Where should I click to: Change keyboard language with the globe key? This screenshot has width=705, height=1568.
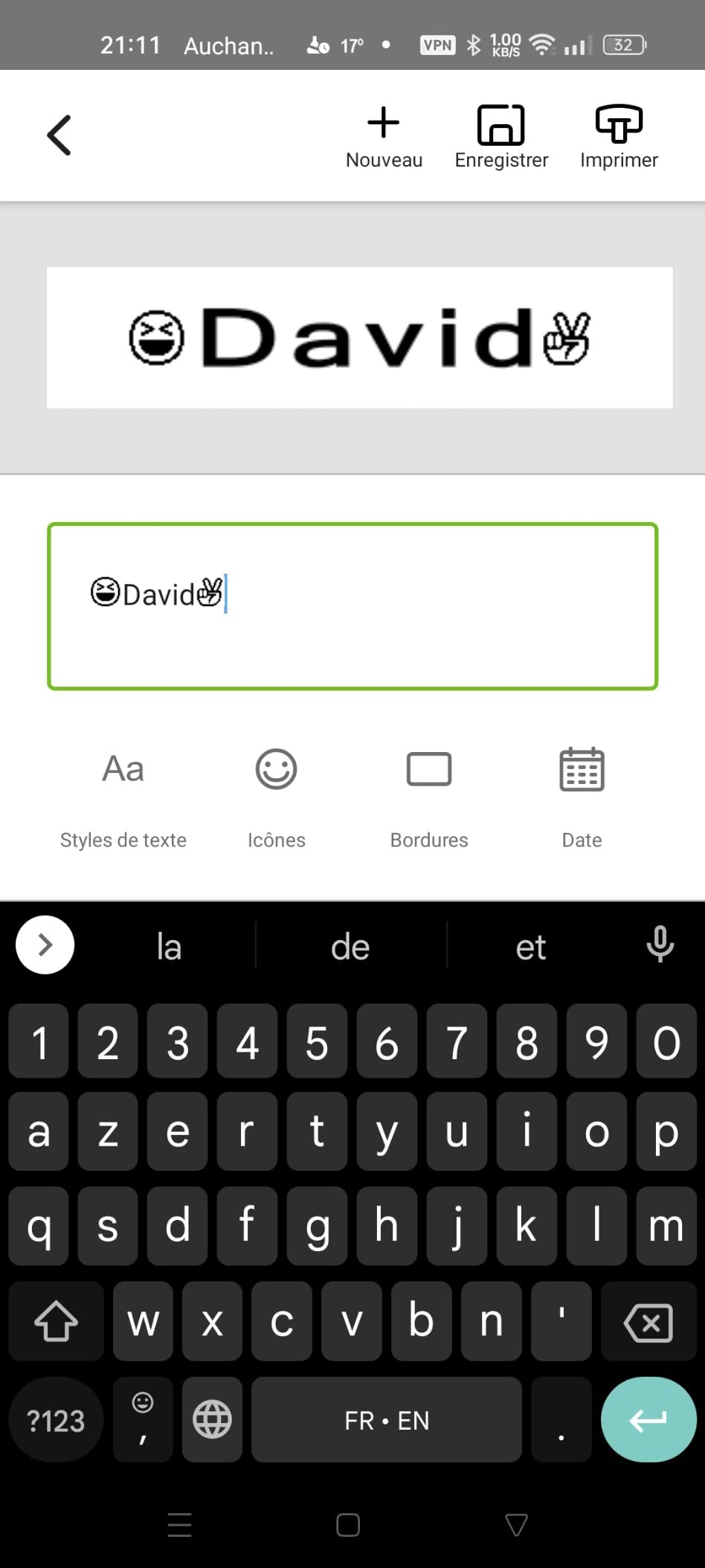[213, 1420]
